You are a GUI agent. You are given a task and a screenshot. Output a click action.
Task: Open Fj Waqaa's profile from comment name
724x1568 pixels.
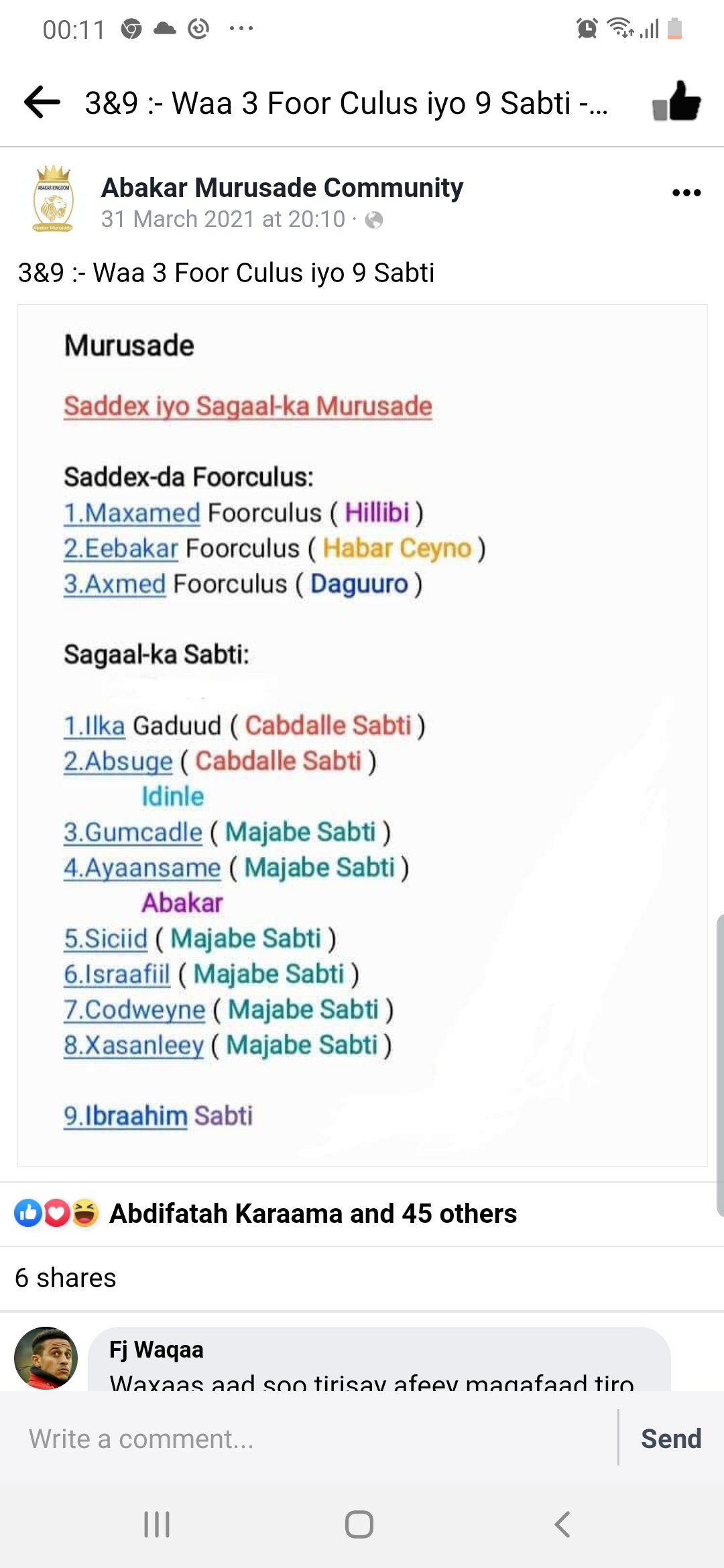click(x=156, y=1349)
